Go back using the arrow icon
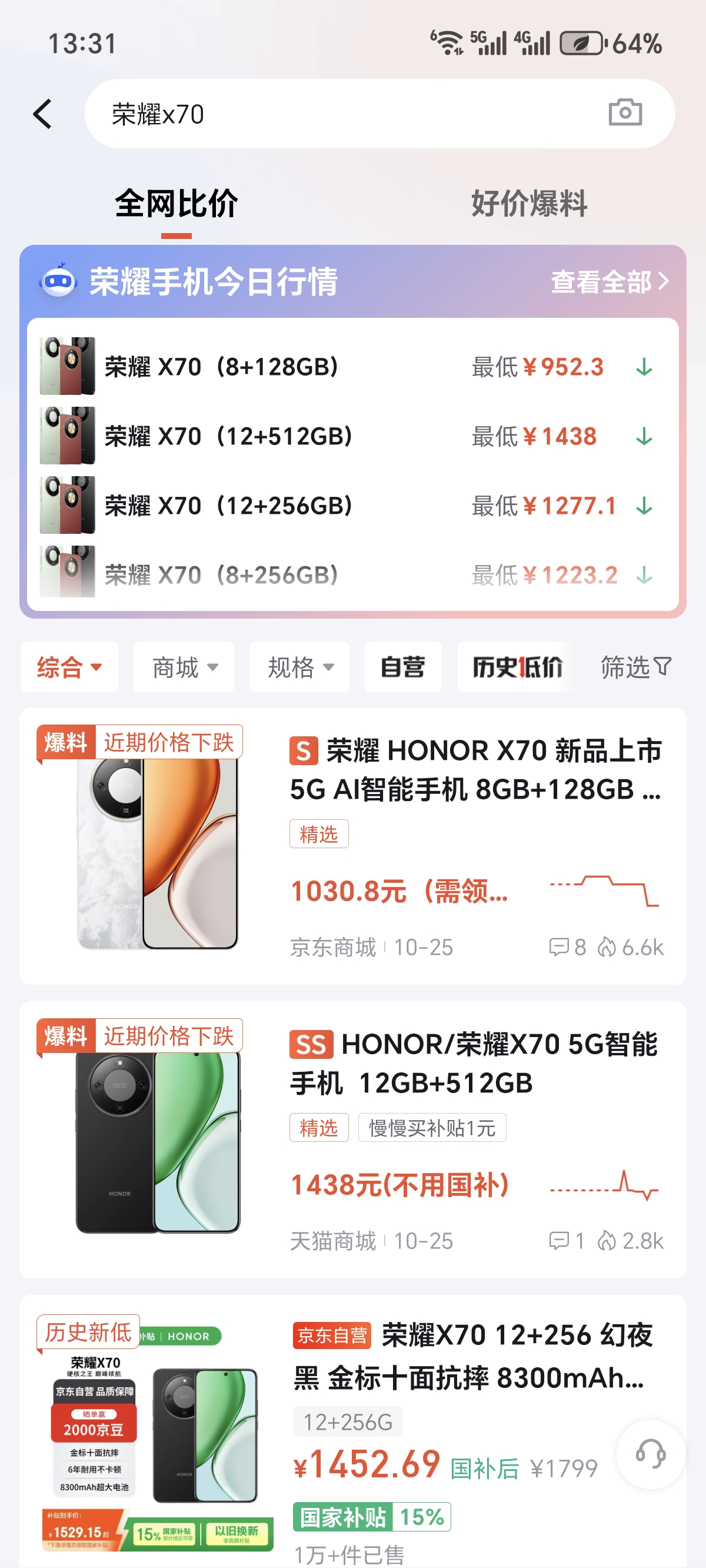The height and width of the screenshot is (1568, 706). 42,114
